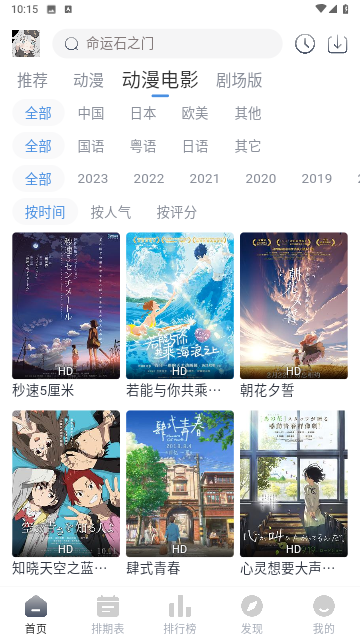The height and width of the screenshot is (640, 360).
Task: Tap the profile avatar picture
Action: pyautogui.click(x=26, y=43)
